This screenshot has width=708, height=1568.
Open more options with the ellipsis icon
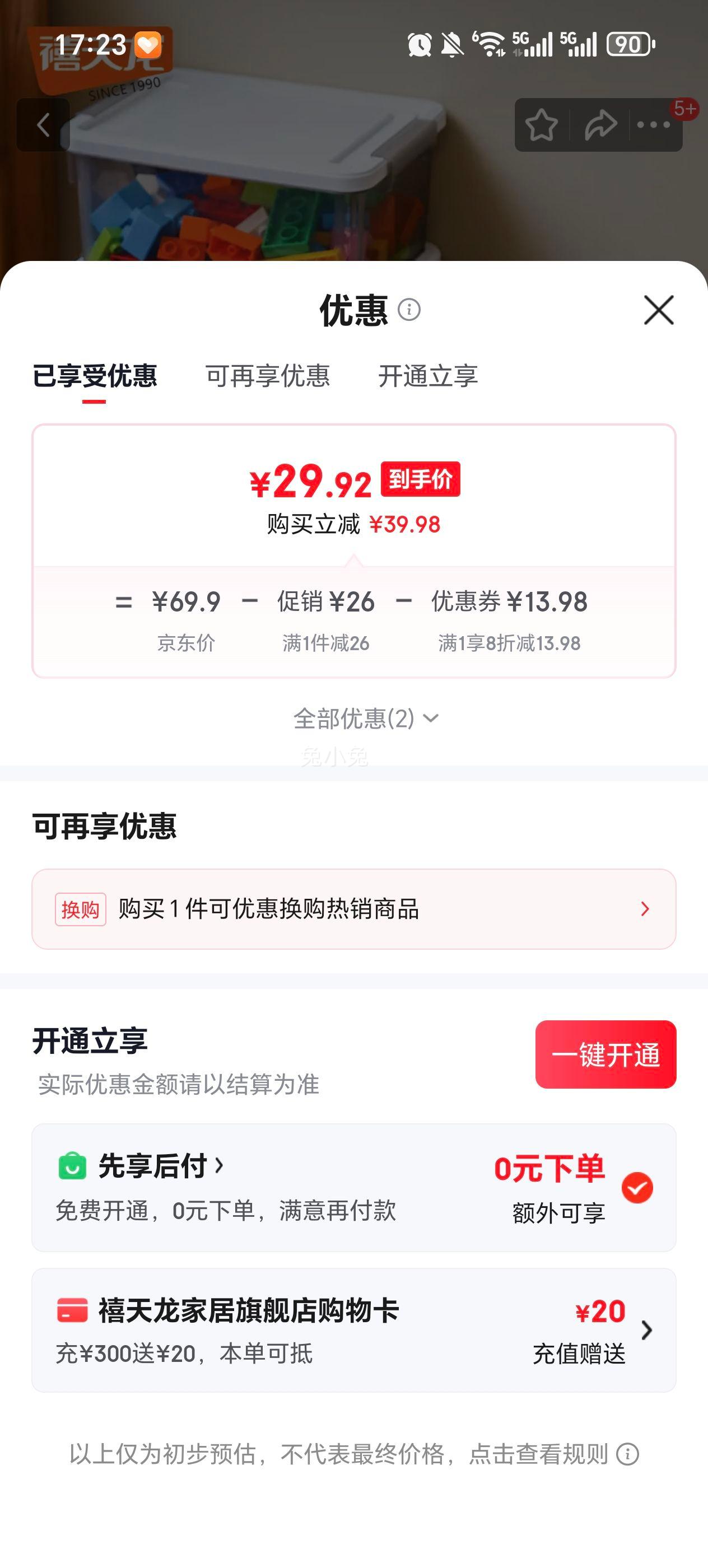click(653, 124)
